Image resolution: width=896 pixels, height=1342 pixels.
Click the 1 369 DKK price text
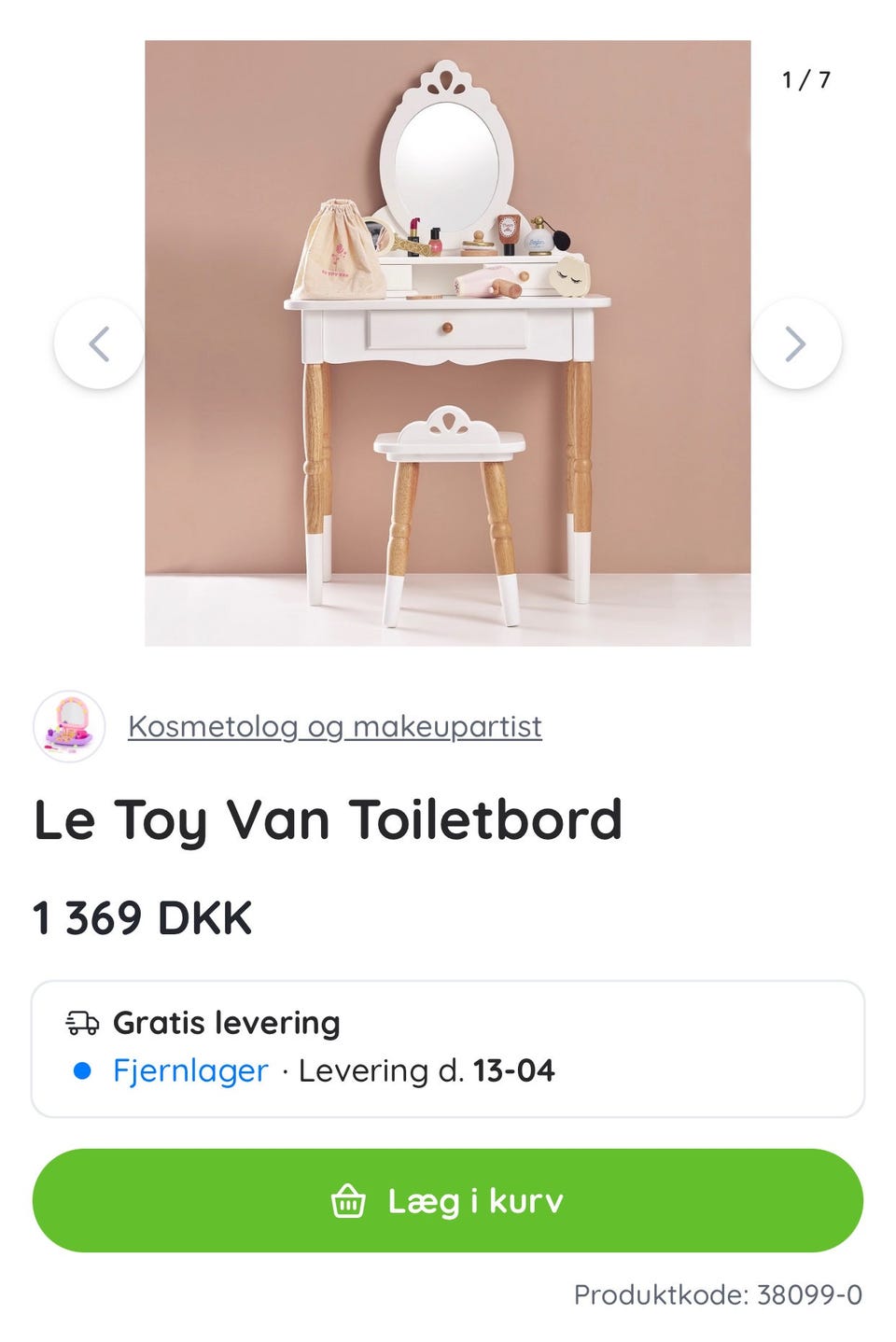pos(140,918)
